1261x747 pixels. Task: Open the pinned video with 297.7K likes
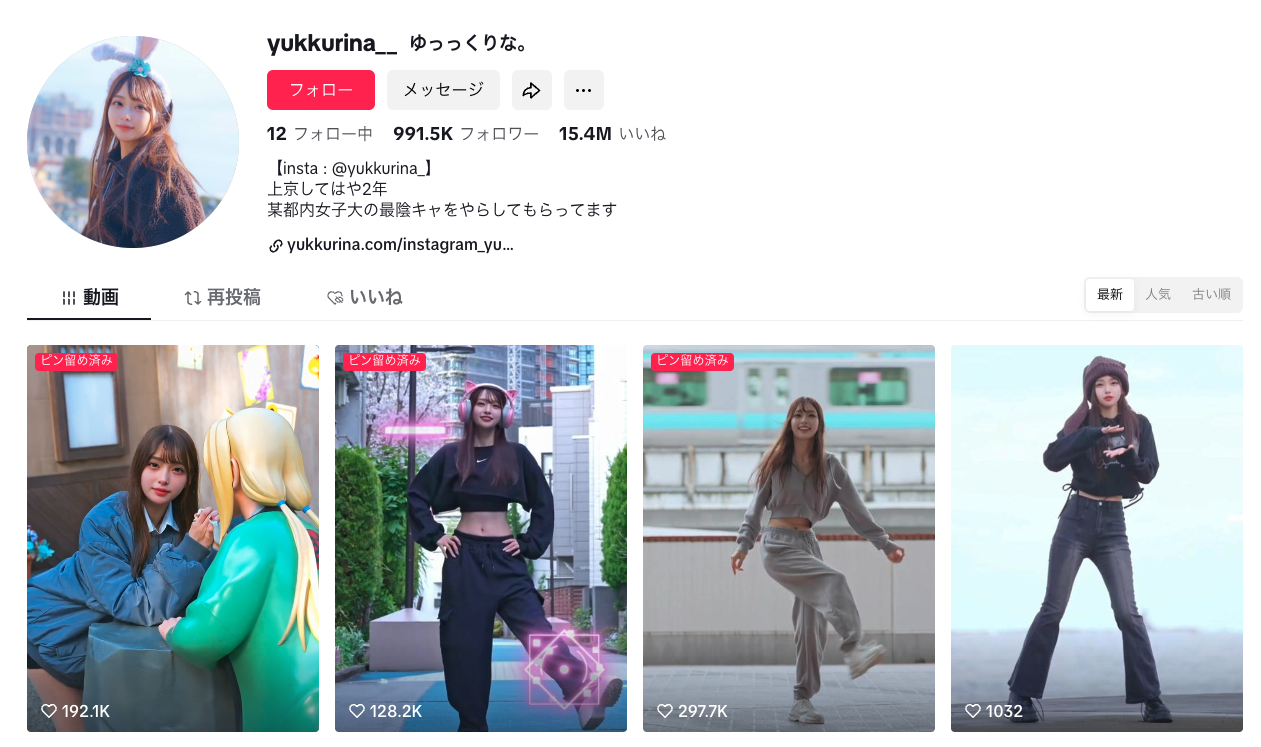point(789,538)
